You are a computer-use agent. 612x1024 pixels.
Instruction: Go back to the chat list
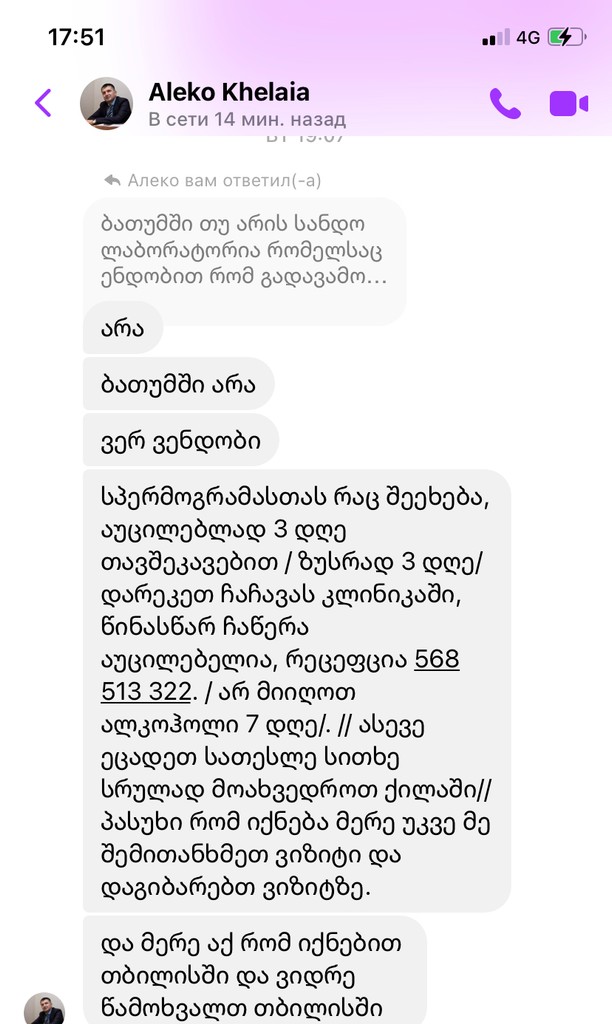pos(43,103)
